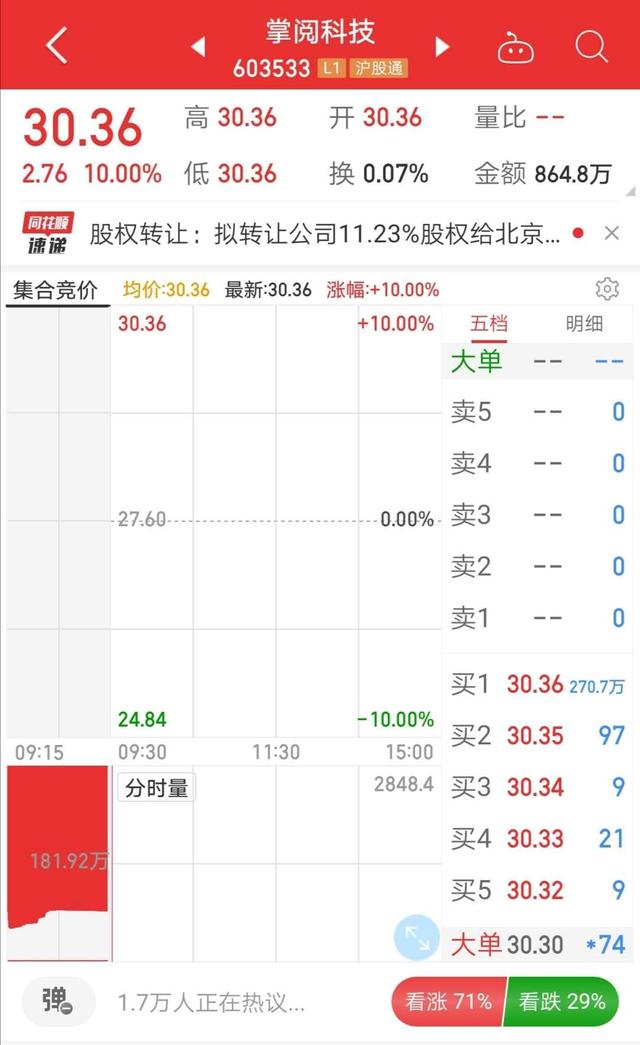Viewport: 640px width, 1045px height.
Task: Vote 看跌 29%
Action: 561,1001
